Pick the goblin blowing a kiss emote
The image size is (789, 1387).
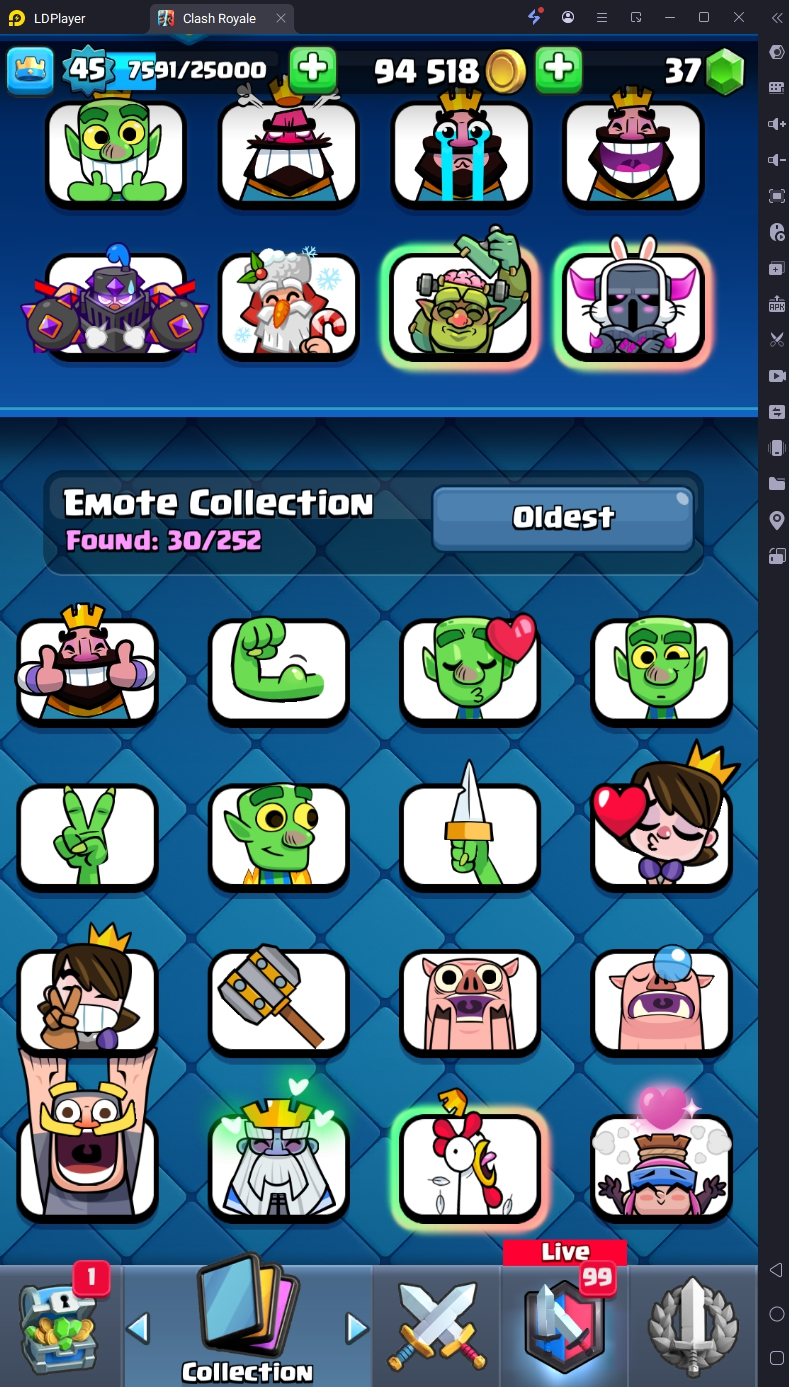coord(470,670)
